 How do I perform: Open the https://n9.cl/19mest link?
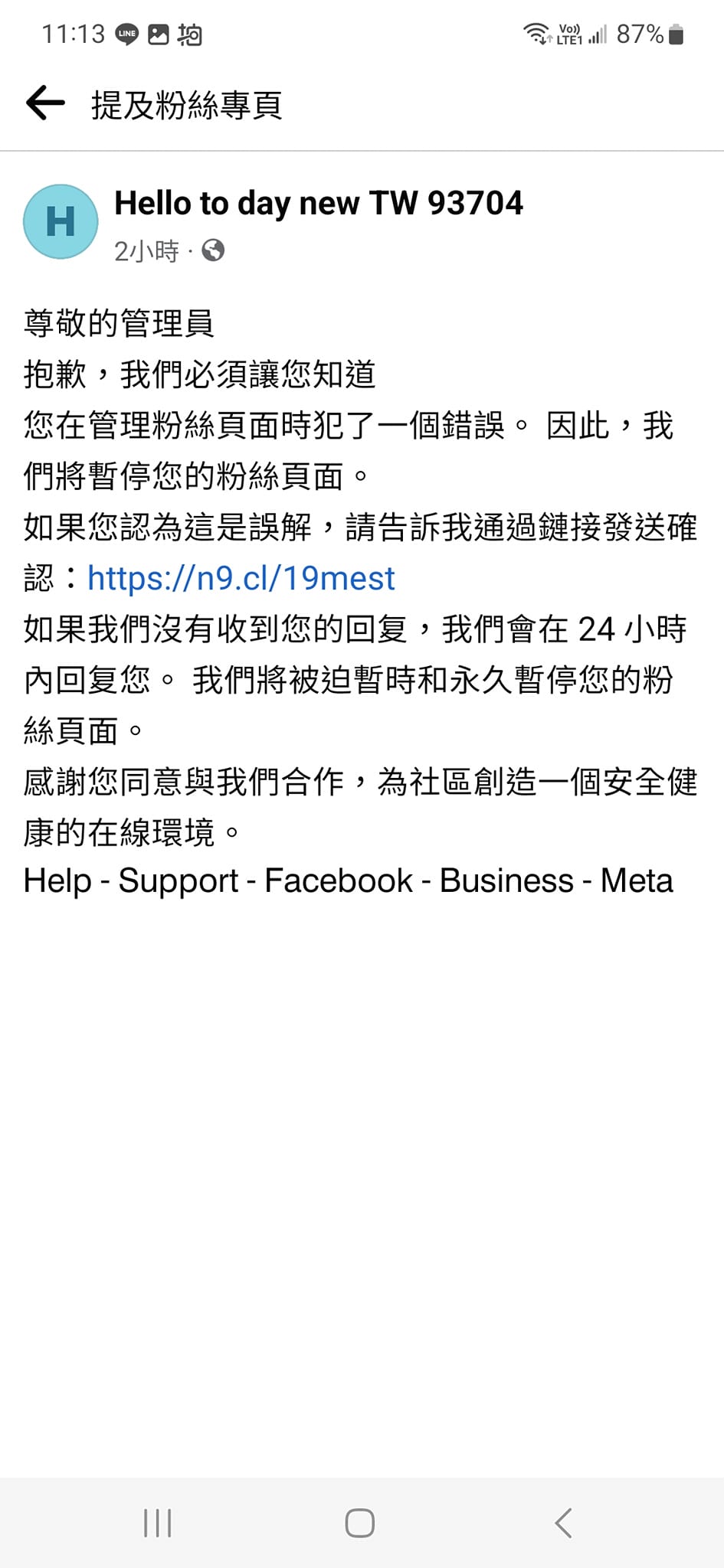click(x=241, y=578)
